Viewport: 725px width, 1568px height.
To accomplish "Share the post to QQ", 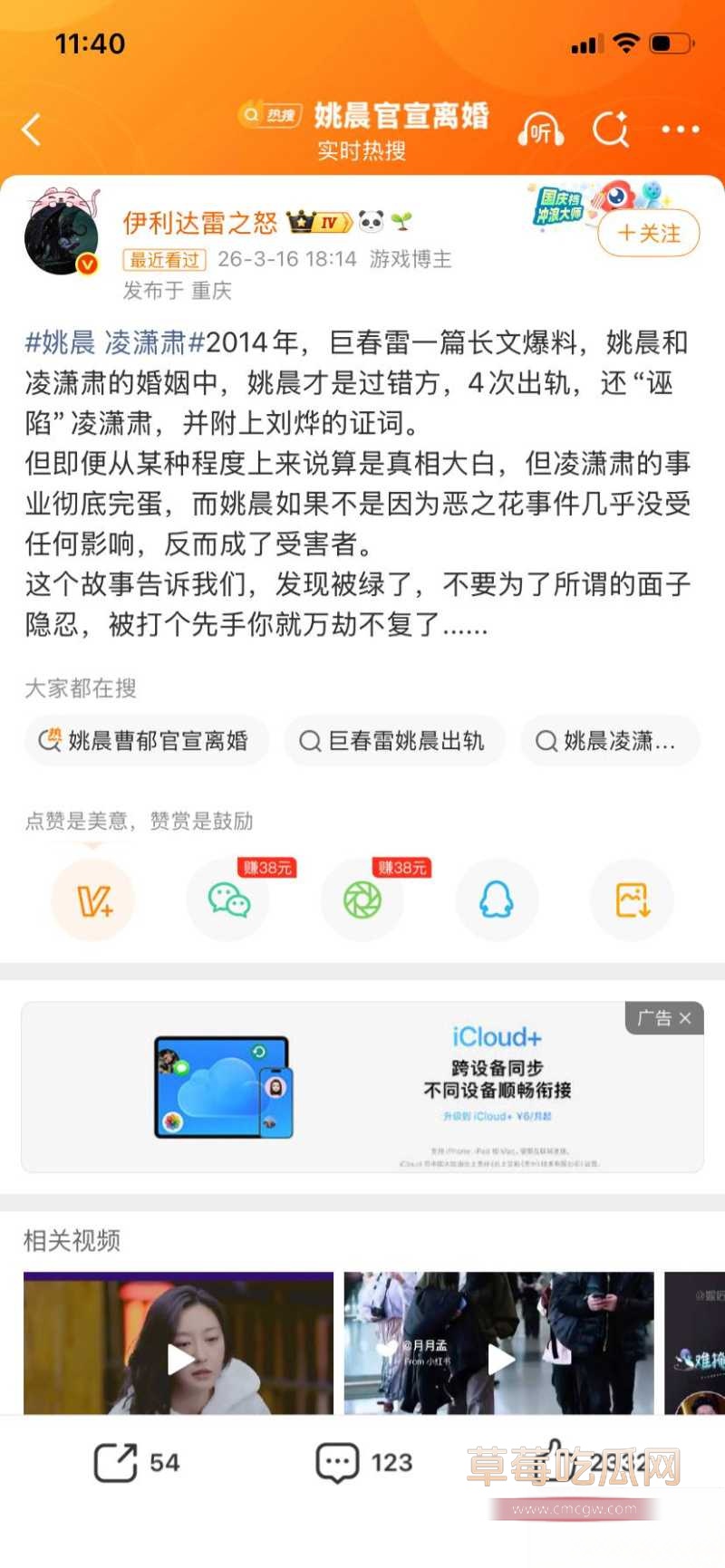I will click(497, 899).
